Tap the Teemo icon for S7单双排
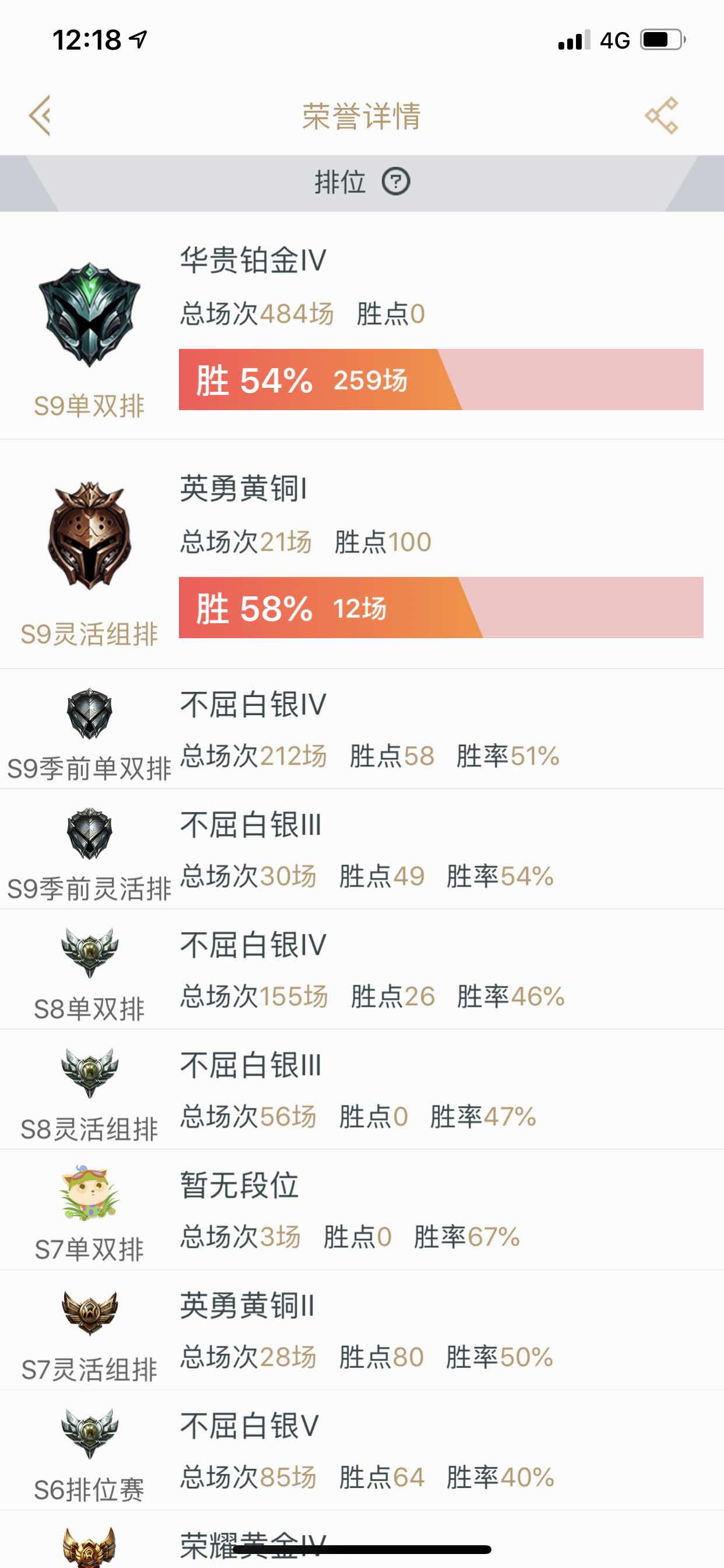Image resolution: width=724 pixels, height=1568 pixels. click(x=88, y=1190)
